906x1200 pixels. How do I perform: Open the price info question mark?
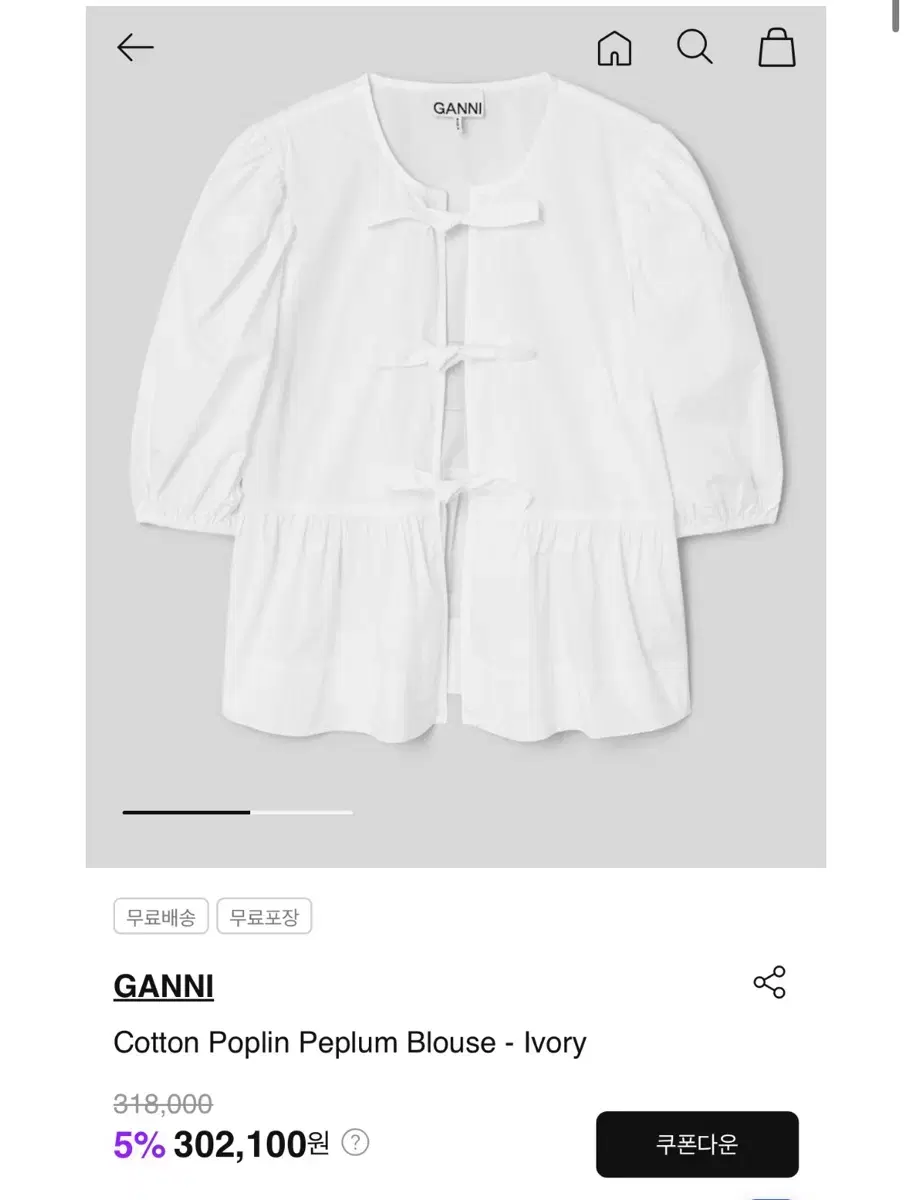[x=356, y=1143]
